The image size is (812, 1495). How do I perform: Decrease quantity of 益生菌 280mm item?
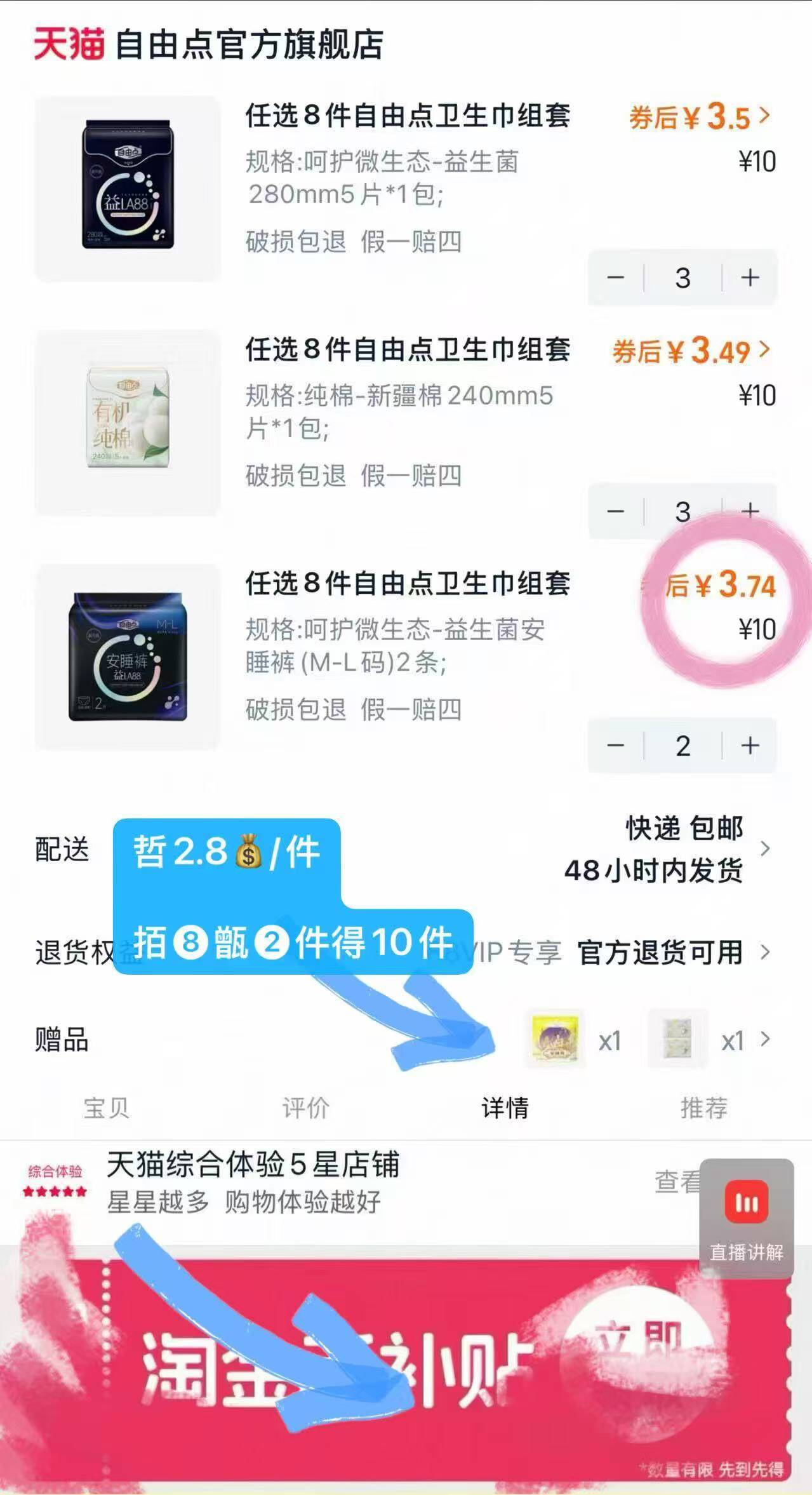point(615,278)
